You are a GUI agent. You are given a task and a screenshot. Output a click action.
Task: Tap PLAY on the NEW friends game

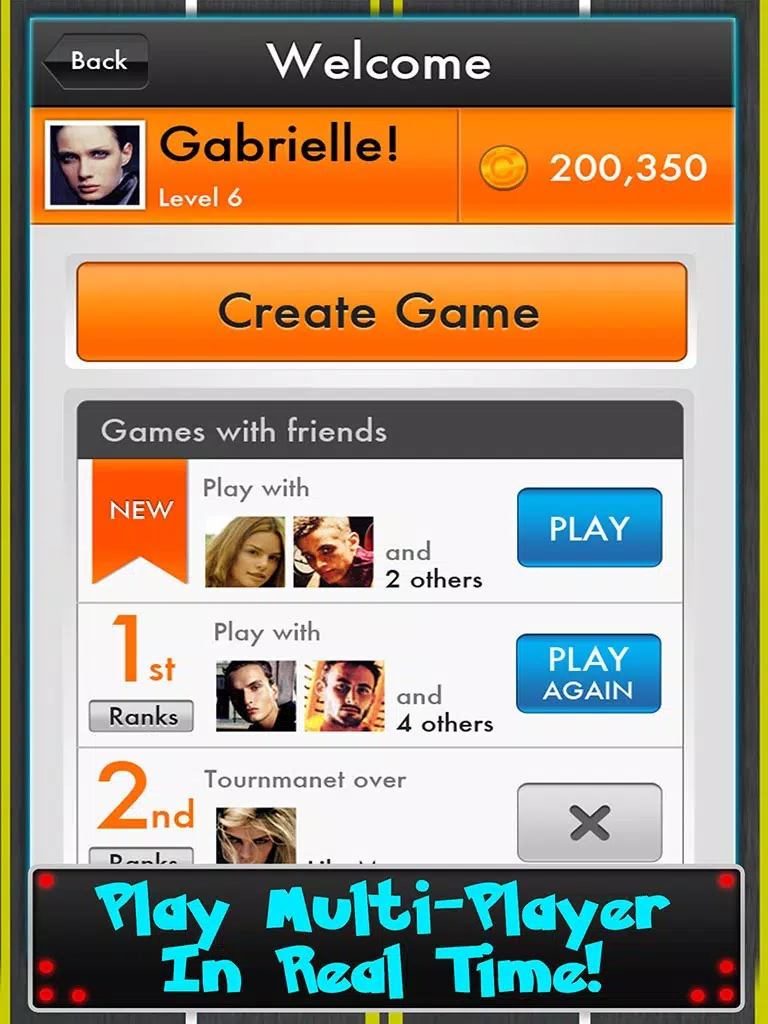coord(589,527)
